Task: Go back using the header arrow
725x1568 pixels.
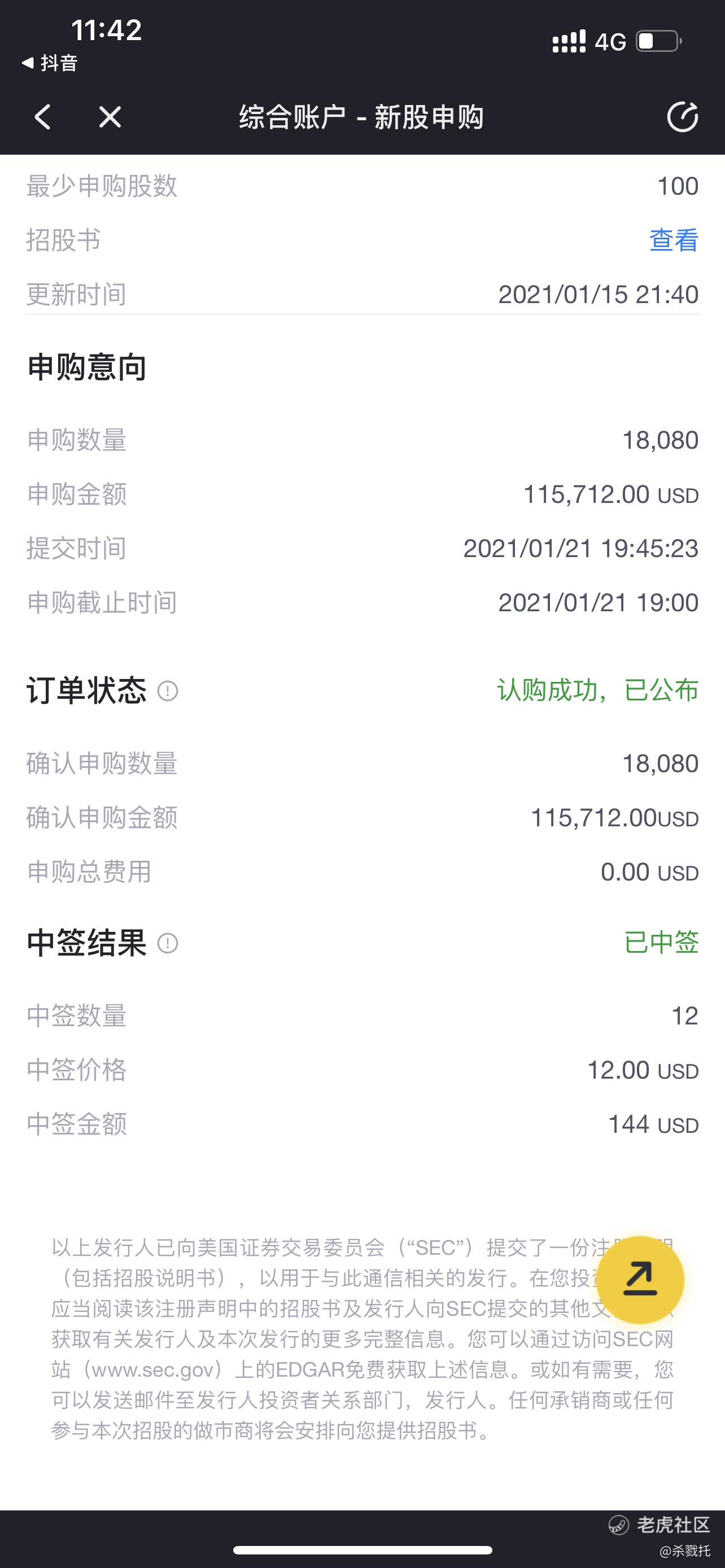Action: coord(42,117)
